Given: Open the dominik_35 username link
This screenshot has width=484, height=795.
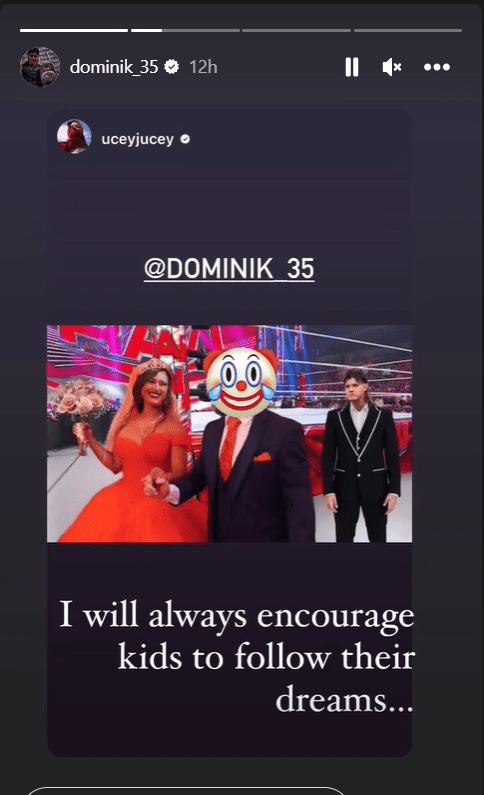Looking at the screenshot, I should pos(114,67).
